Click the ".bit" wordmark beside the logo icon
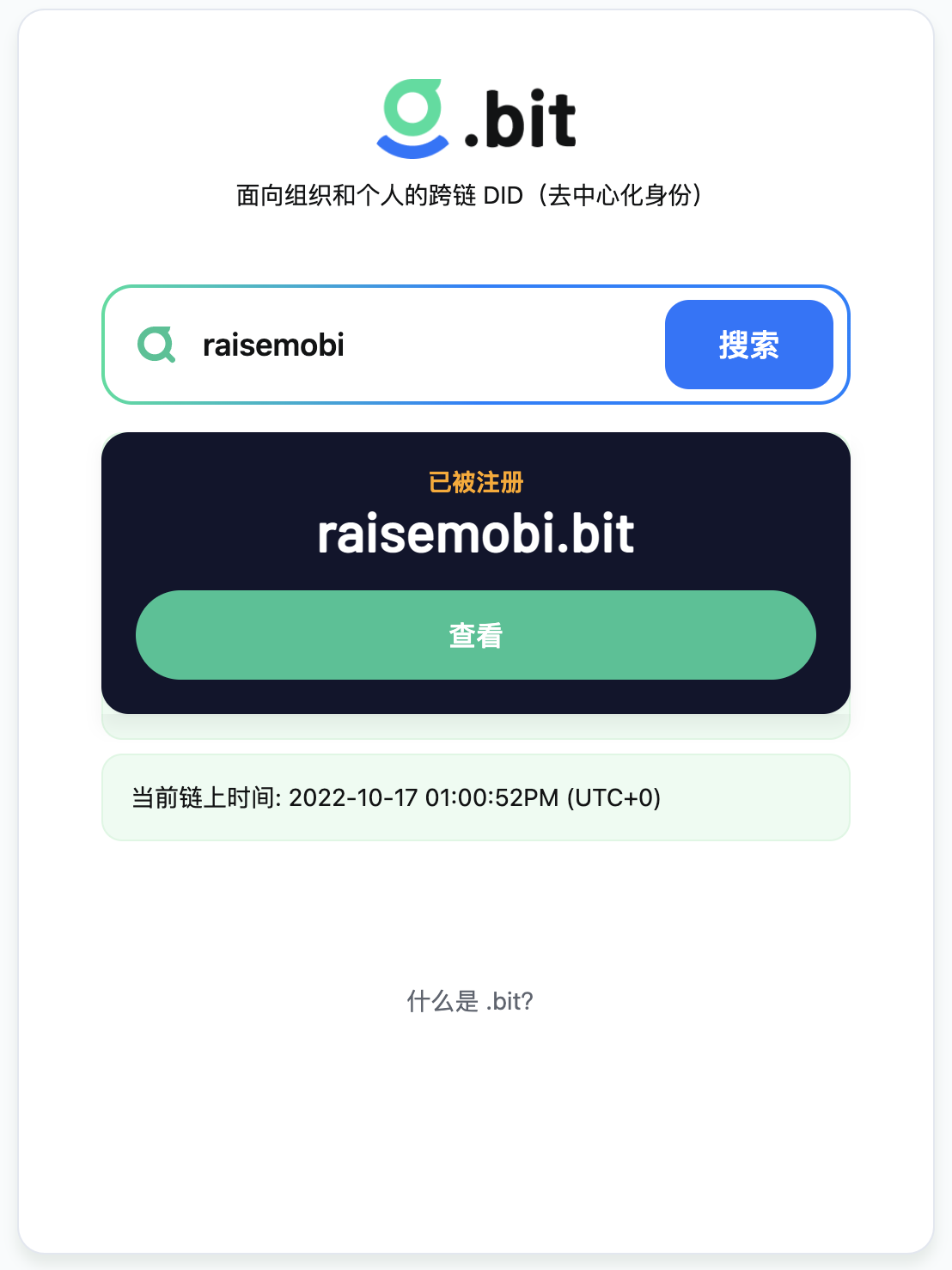The width and height of the screenshot is (952, 1270). (x=522, y=118)
